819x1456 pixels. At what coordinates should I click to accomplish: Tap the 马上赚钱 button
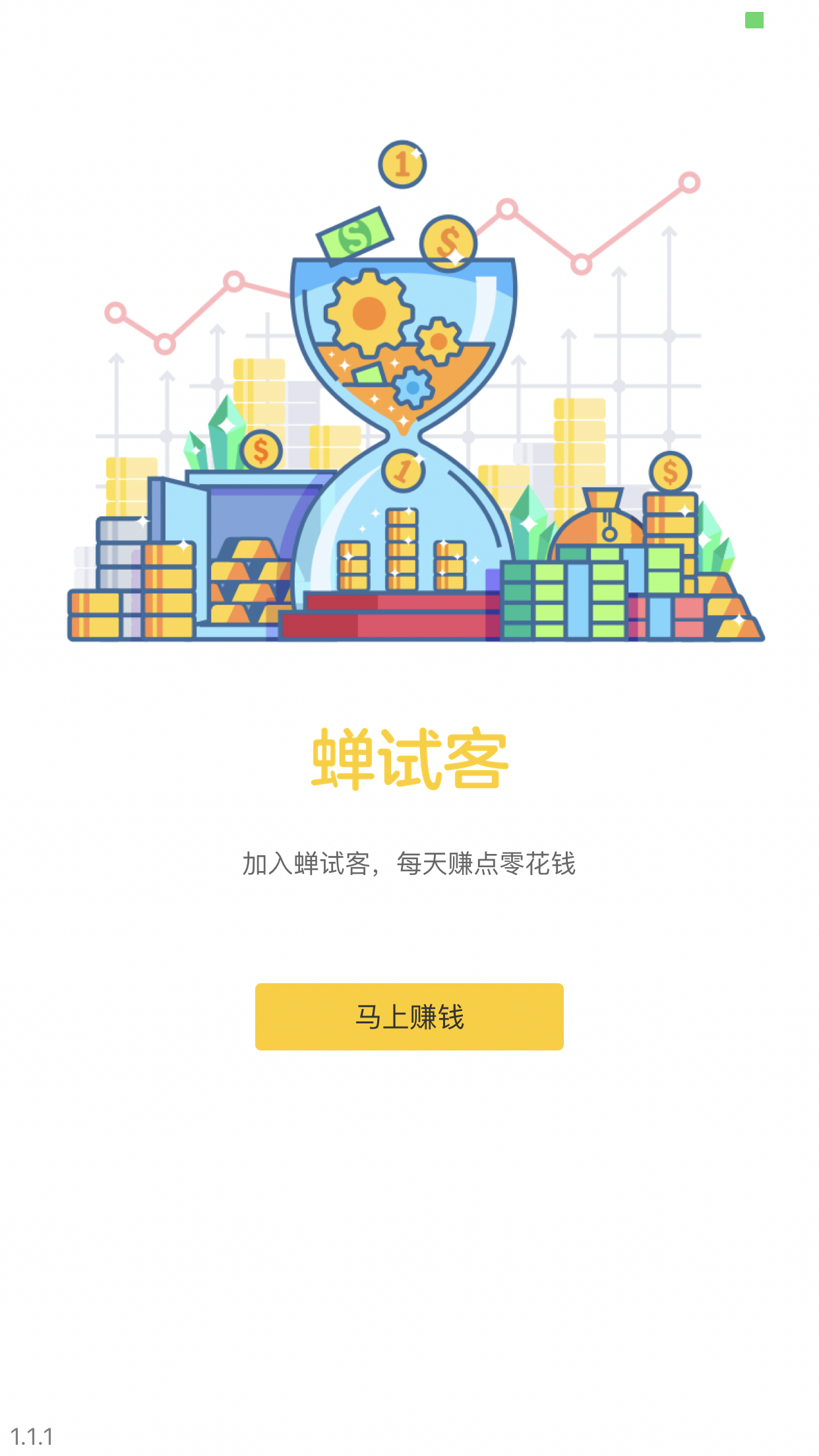click(409, 1016)
